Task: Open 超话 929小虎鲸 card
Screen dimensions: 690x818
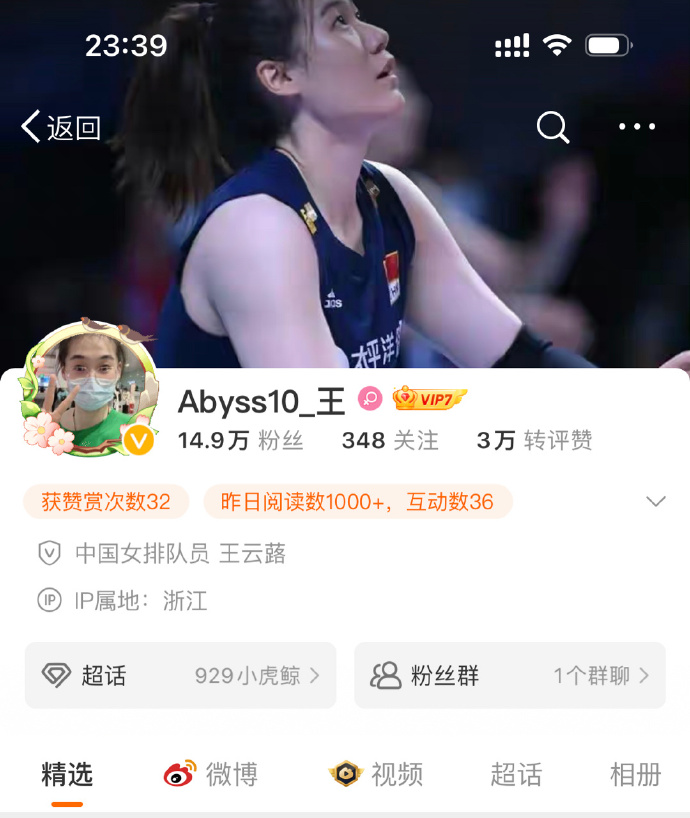Action: point(181,675)
